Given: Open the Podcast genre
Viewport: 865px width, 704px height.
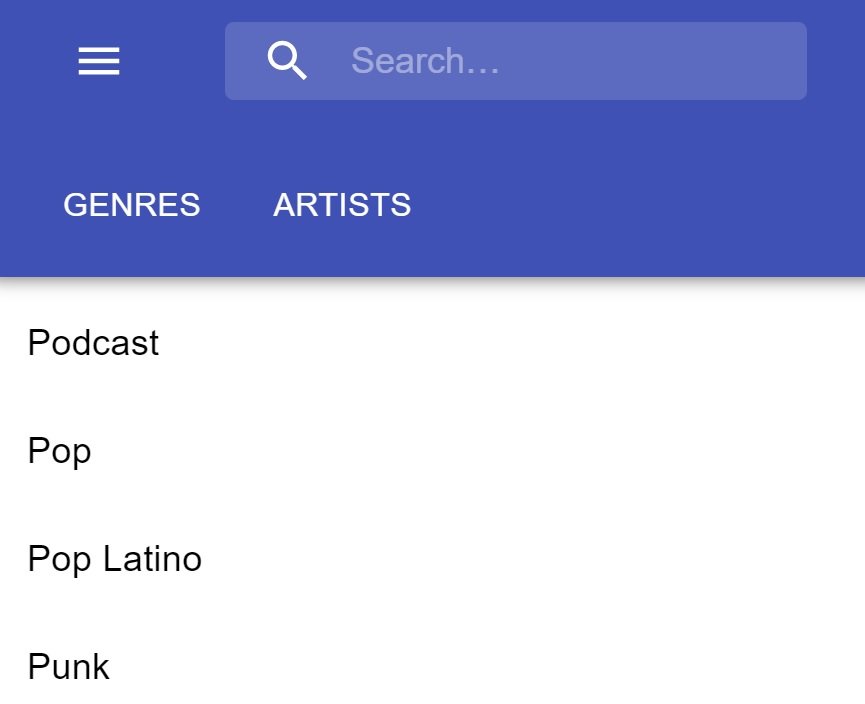Looking at the screenshot, I should 94,343.
